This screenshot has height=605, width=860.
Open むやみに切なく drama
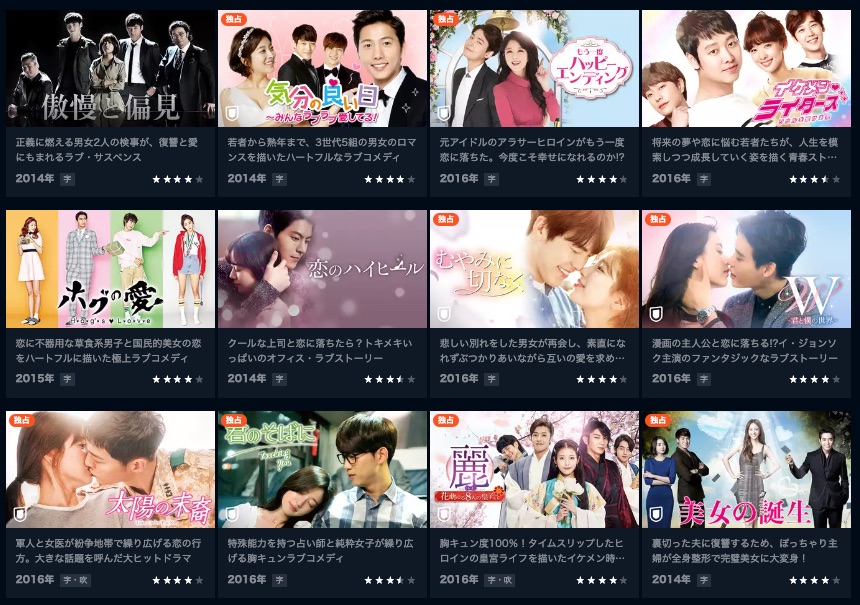coord(534,268)
